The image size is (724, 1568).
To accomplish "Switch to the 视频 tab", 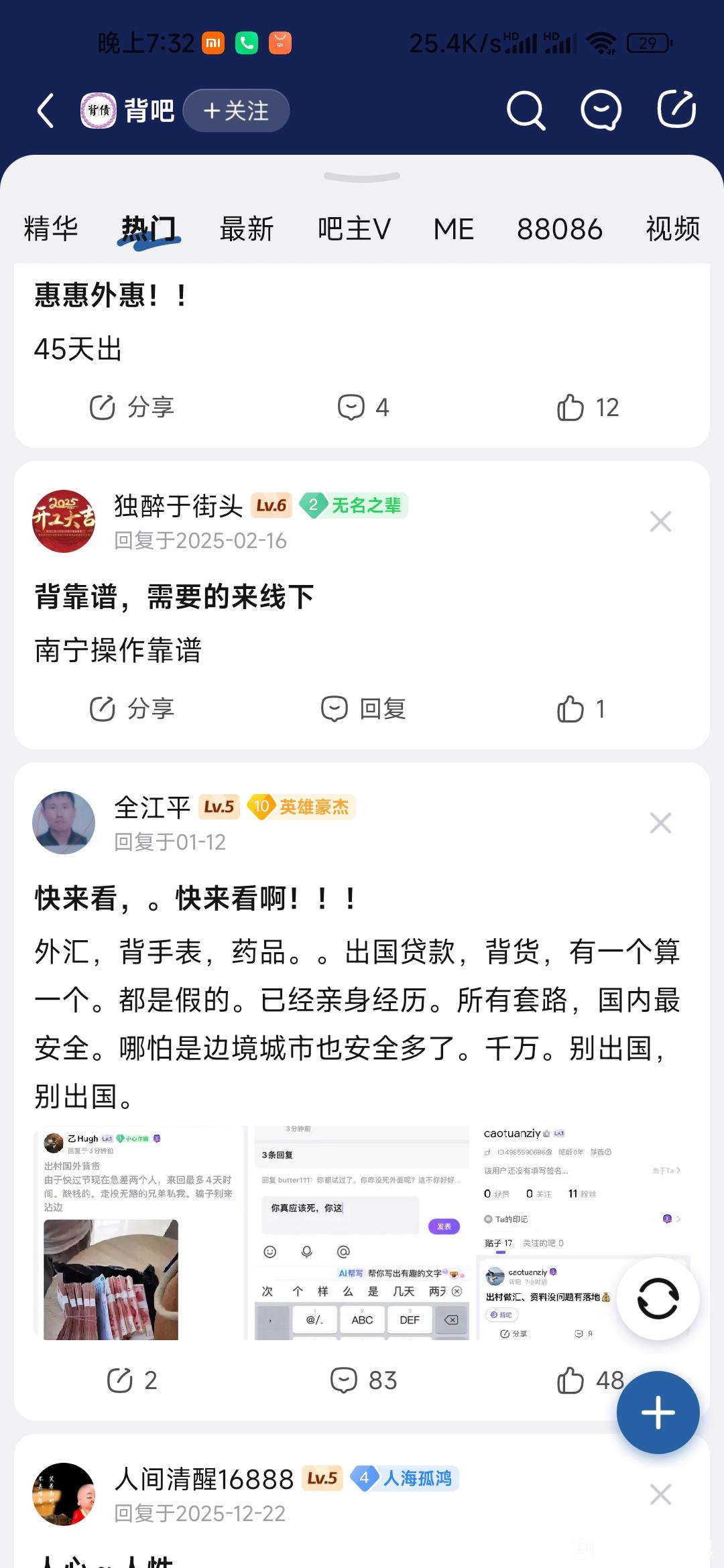I will click(x=673, y=229).
